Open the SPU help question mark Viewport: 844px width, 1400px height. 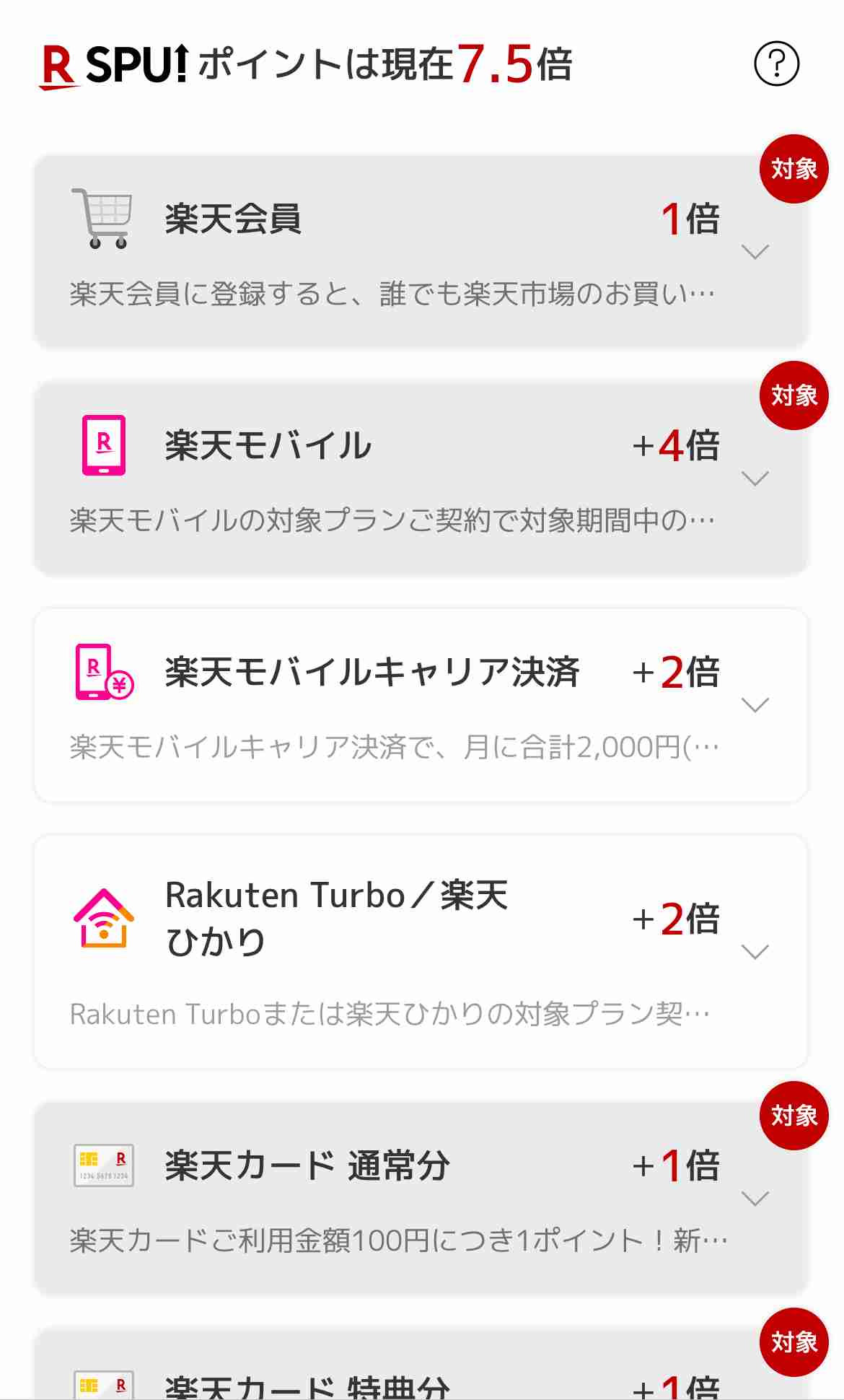[x=776, y=64]
